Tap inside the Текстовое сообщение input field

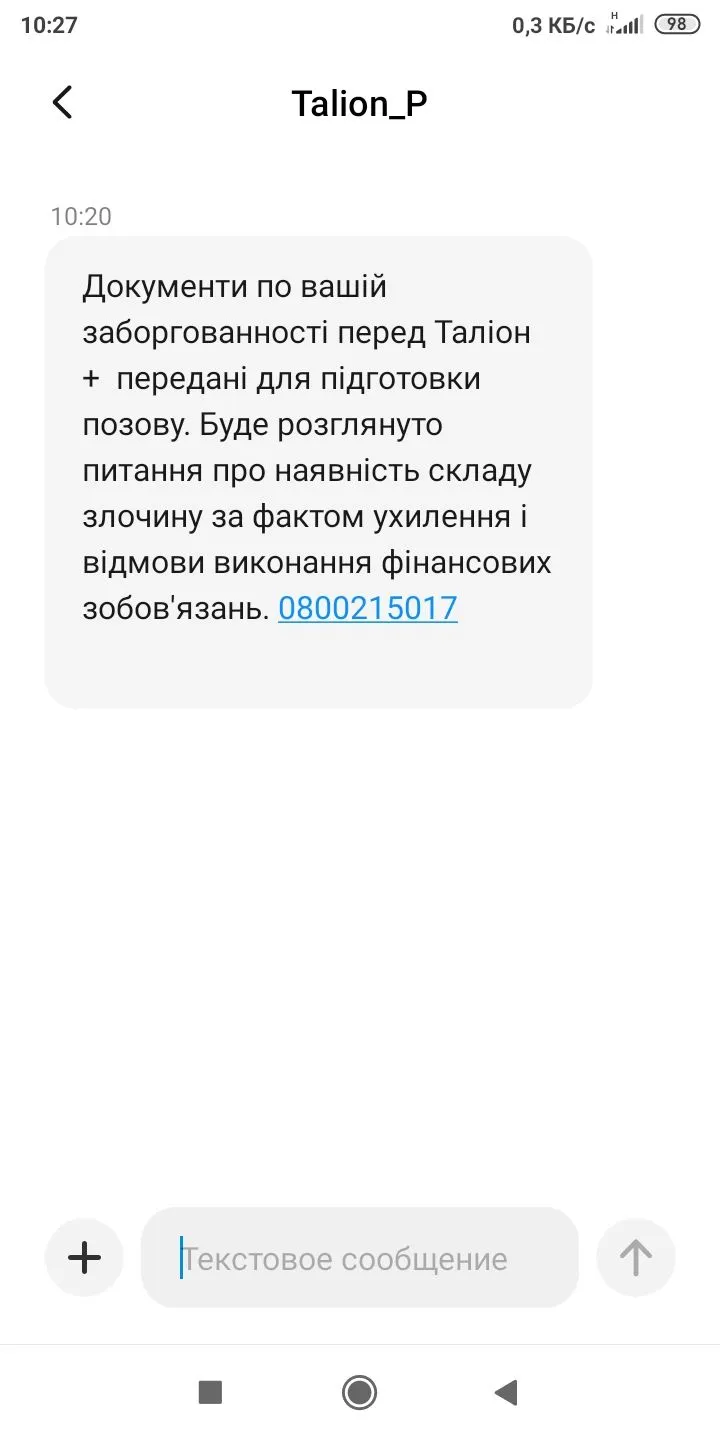(359, 1257)
